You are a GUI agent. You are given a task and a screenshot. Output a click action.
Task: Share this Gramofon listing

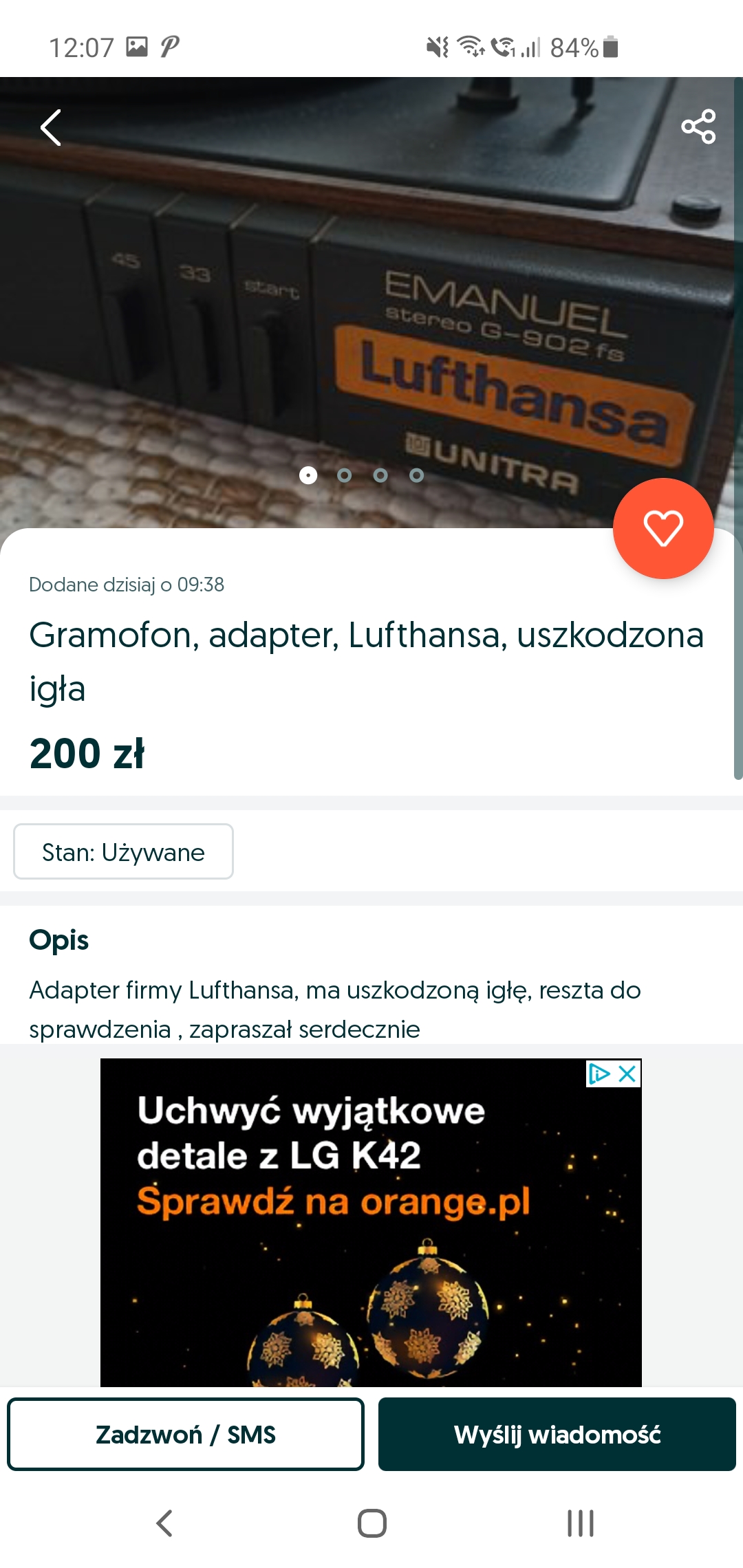tap(698, 127)
